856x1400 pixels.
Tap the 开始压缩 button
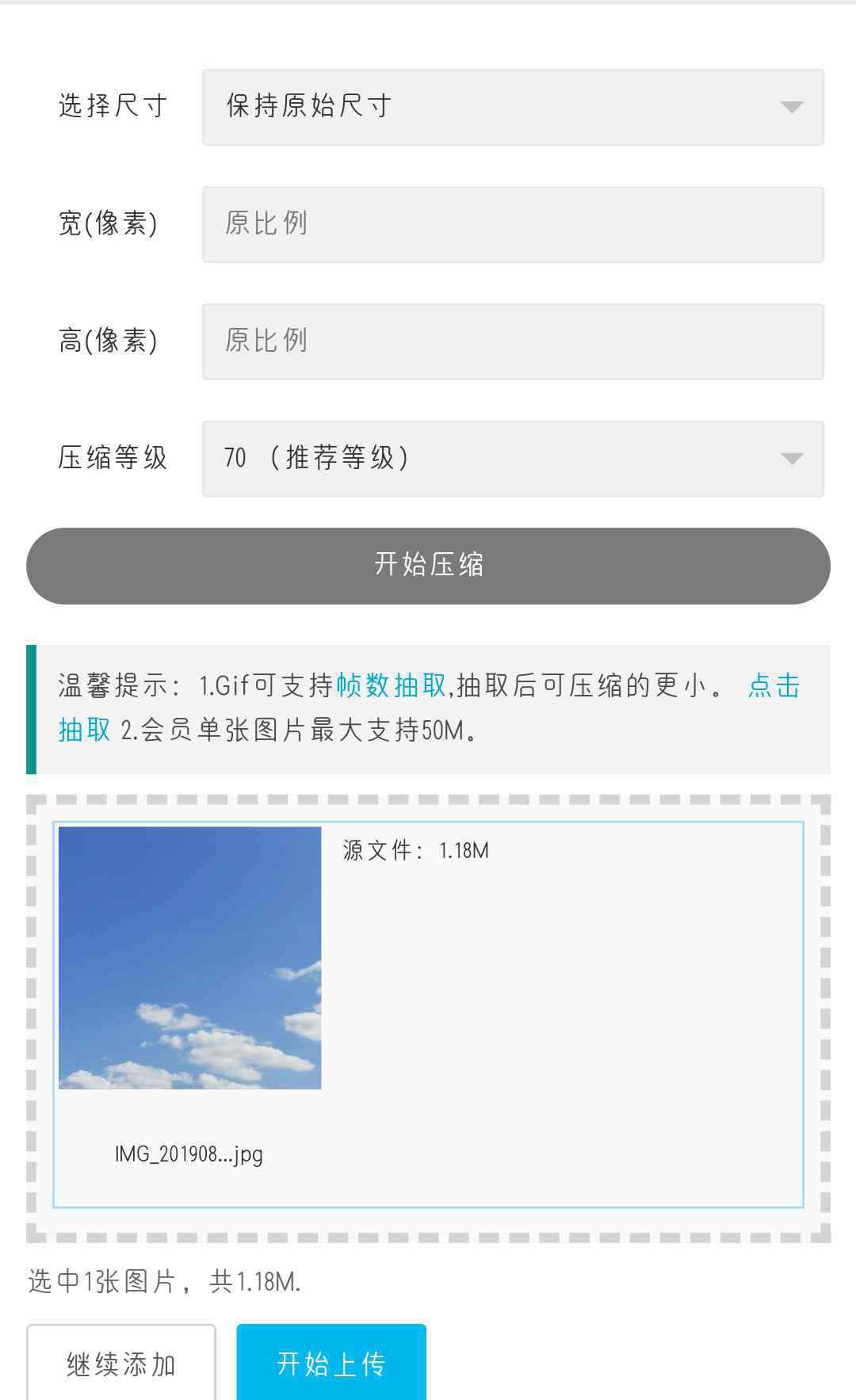pos(428,566)
